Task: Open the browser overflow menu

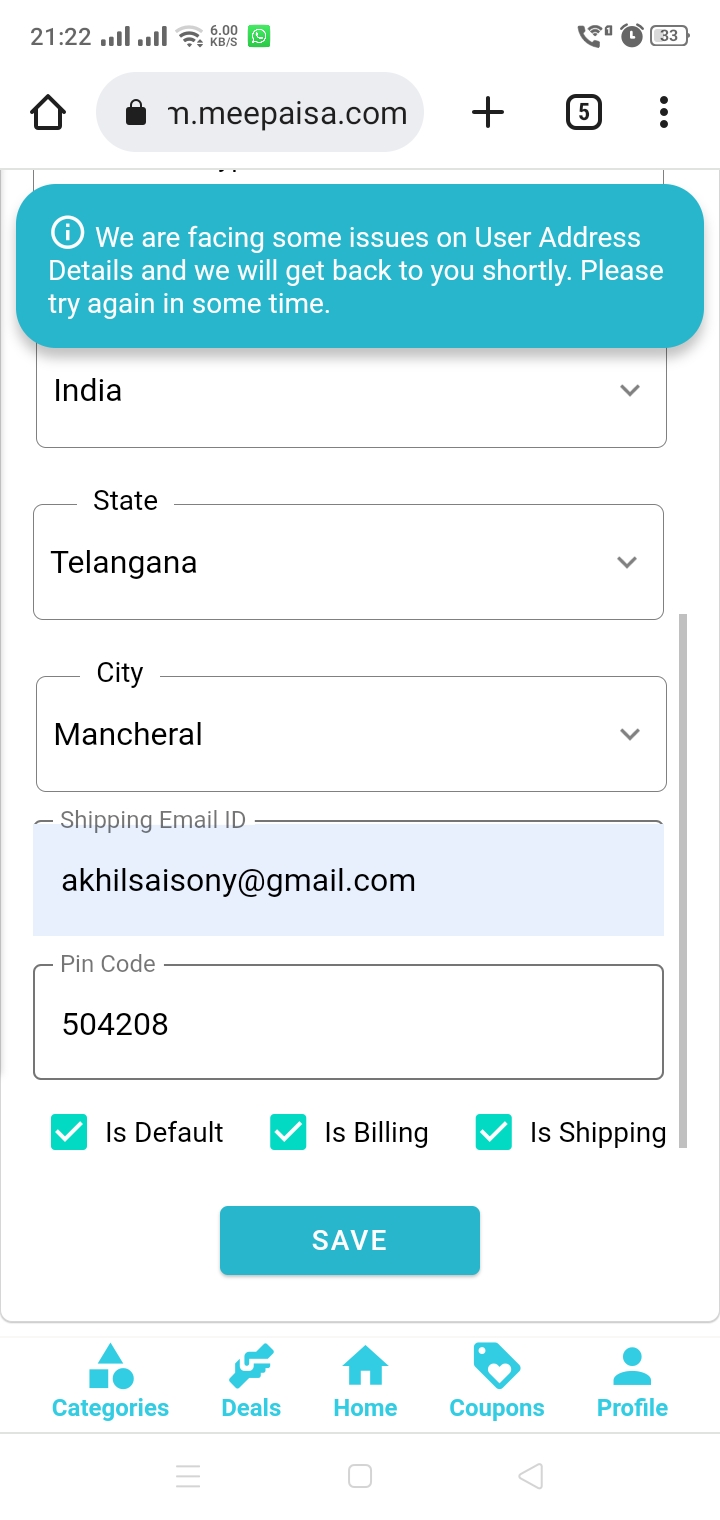Action: tap(664, 113)
